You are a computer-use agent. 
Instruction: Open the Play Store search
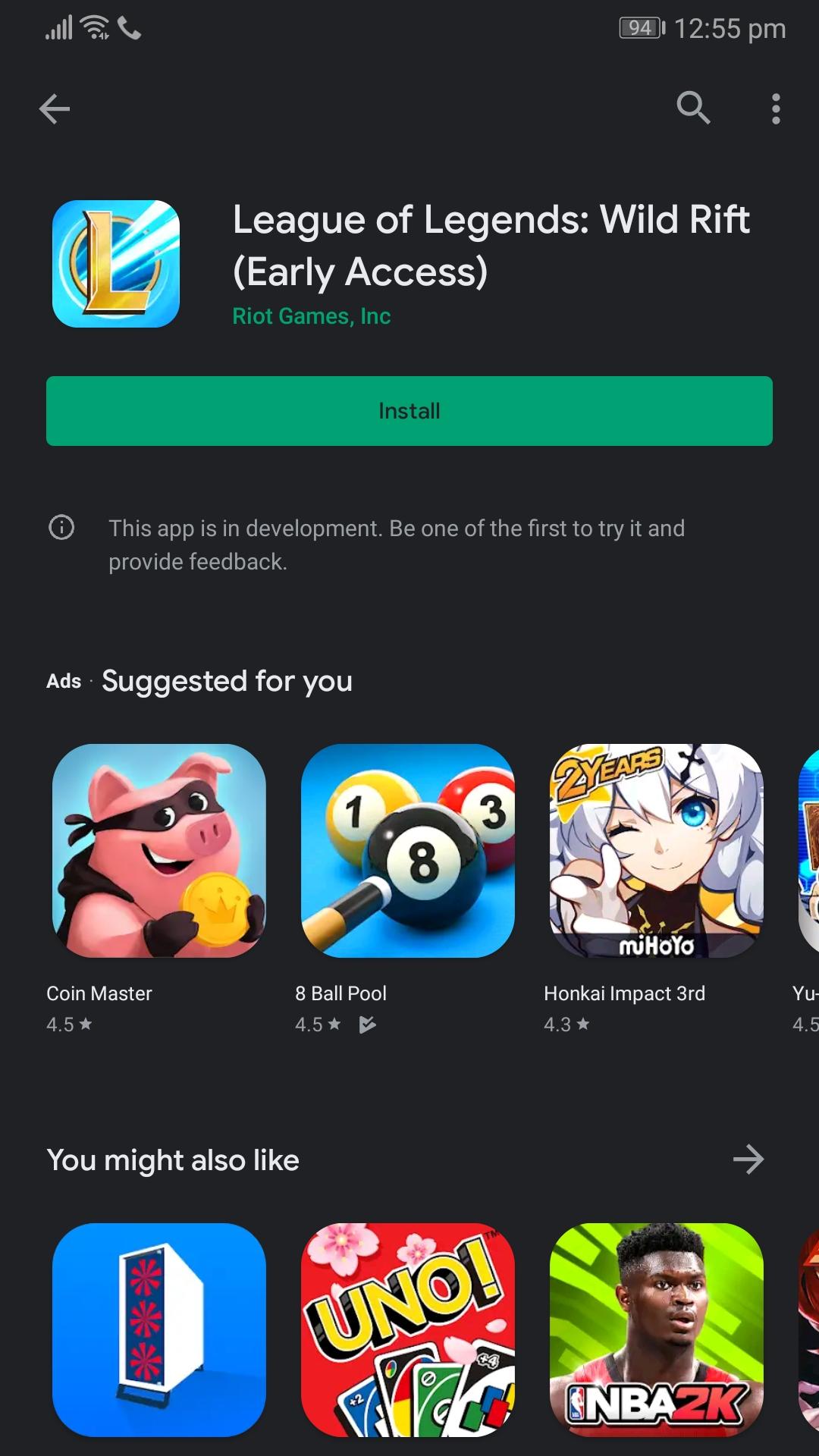pyautogui.click(x=693, y=108)
